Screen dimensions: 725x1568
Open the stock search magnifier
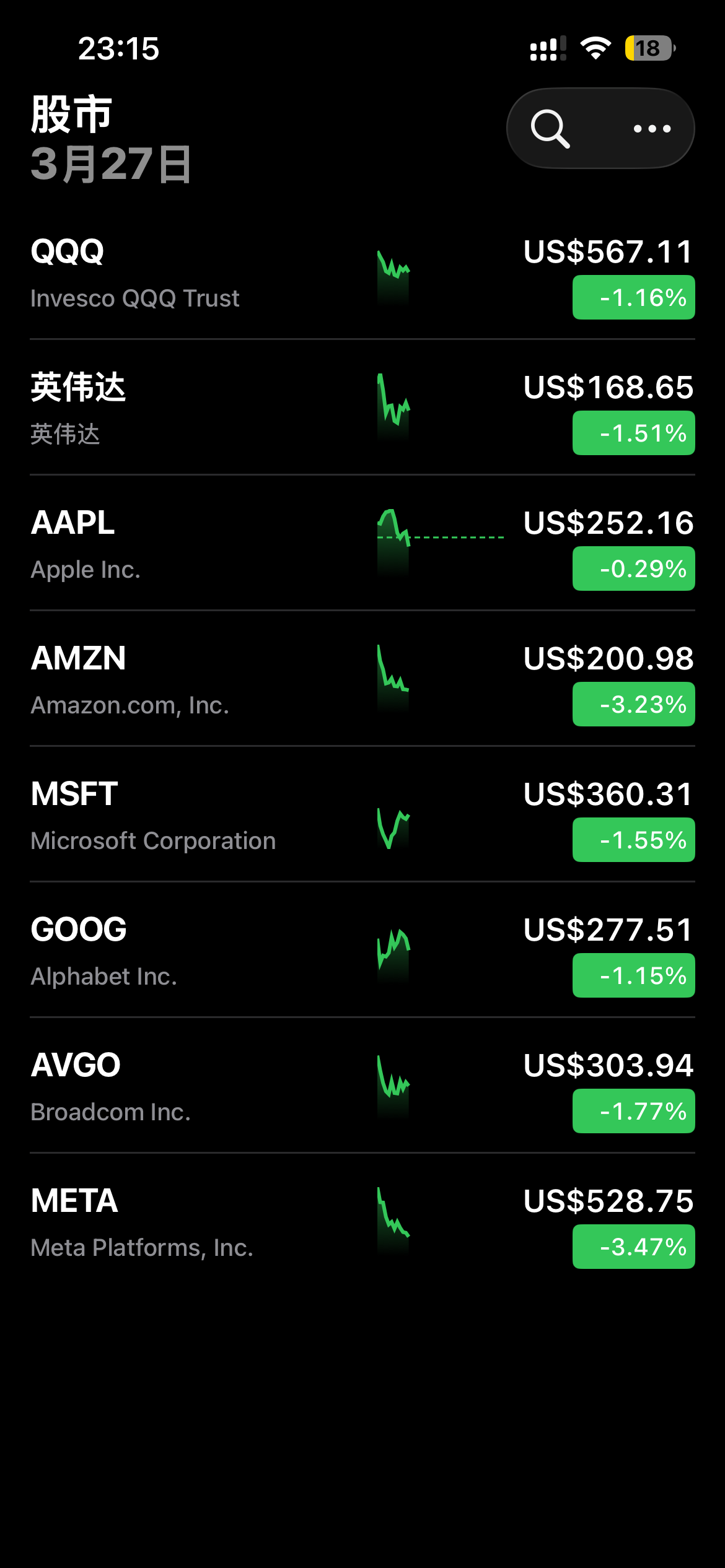coord(550,129)
